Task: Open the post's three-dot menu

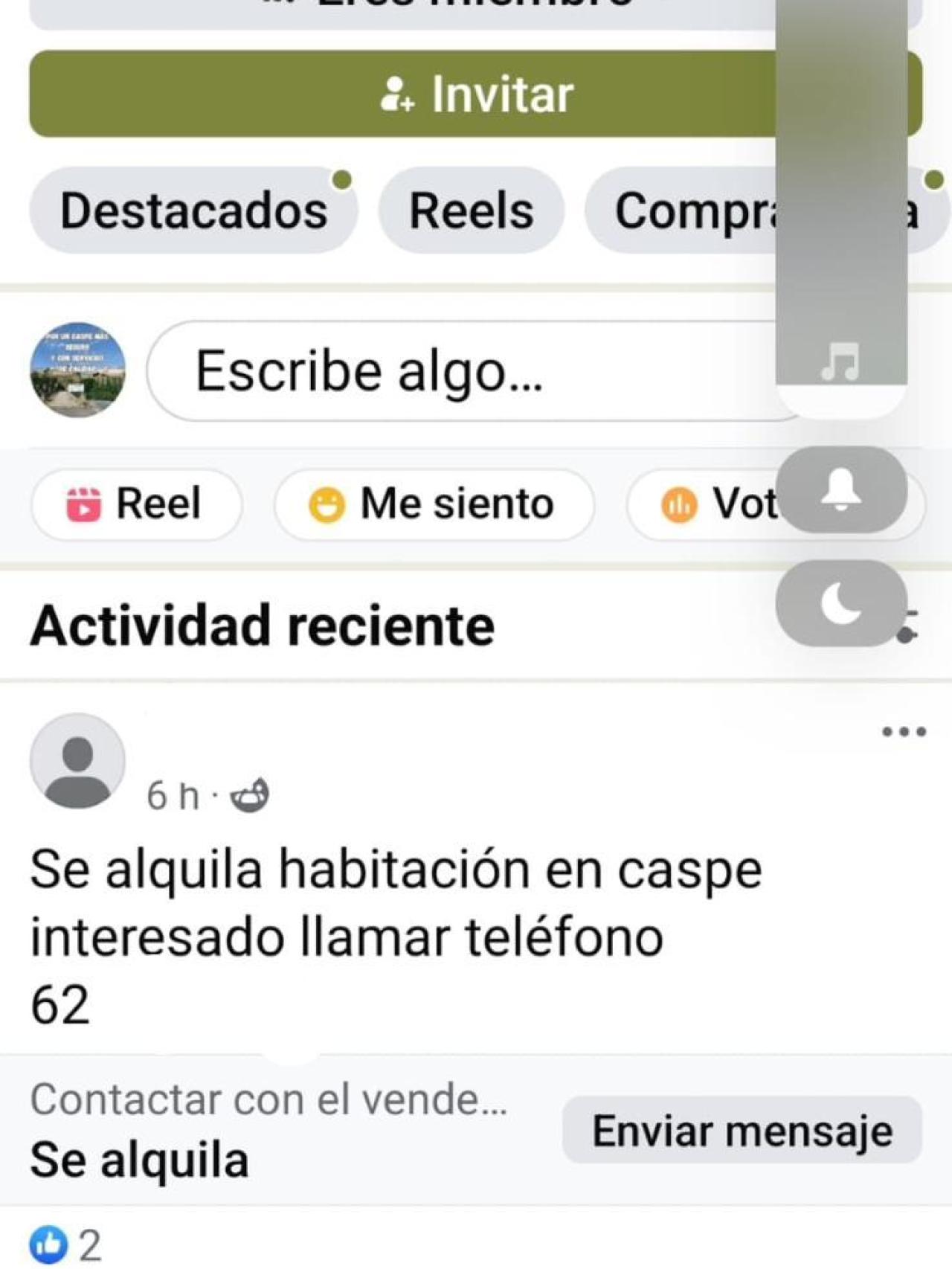Action: point(904,732)
